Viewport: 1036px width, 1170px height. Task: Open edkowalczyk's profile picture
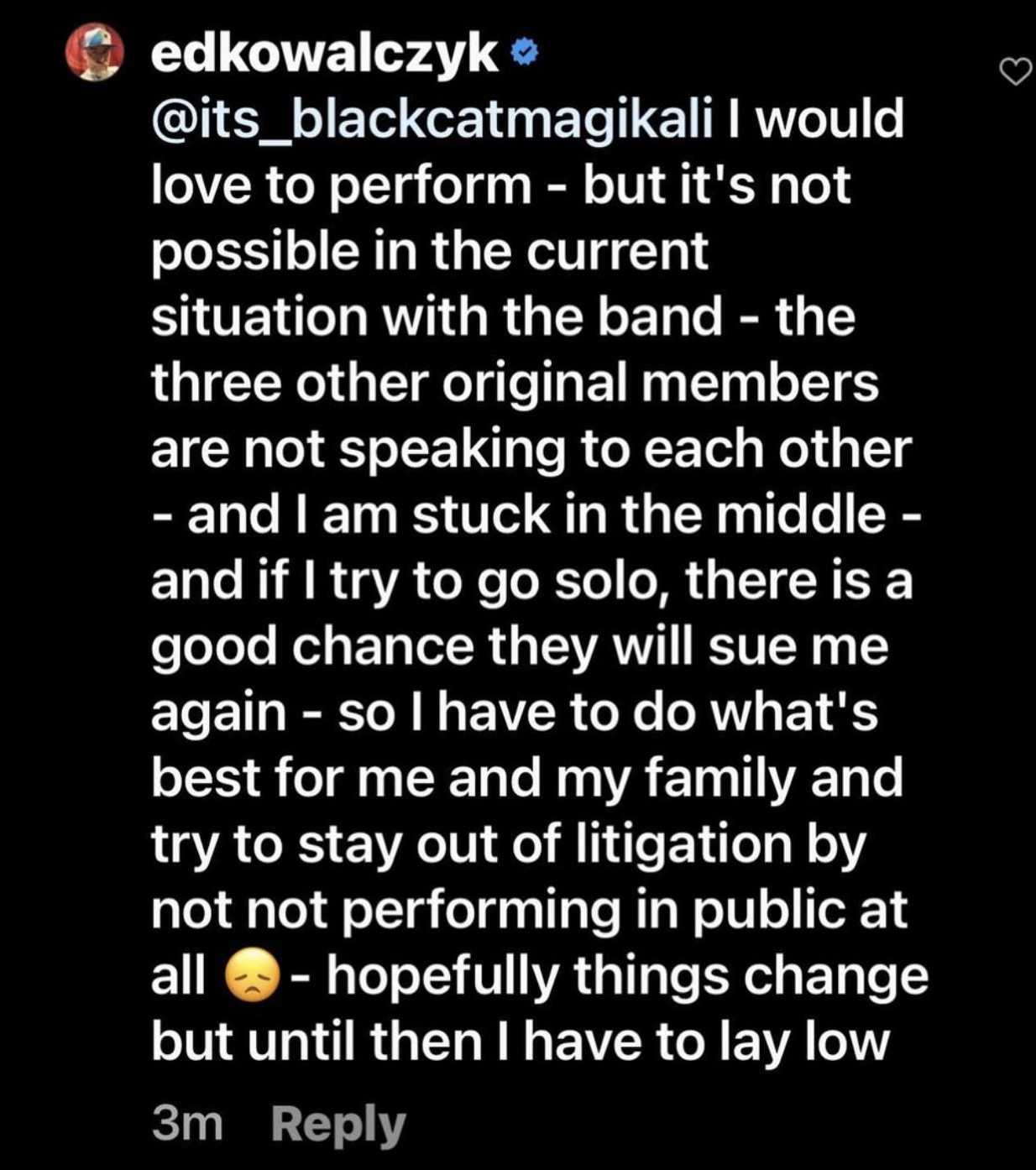coord(95,52)
